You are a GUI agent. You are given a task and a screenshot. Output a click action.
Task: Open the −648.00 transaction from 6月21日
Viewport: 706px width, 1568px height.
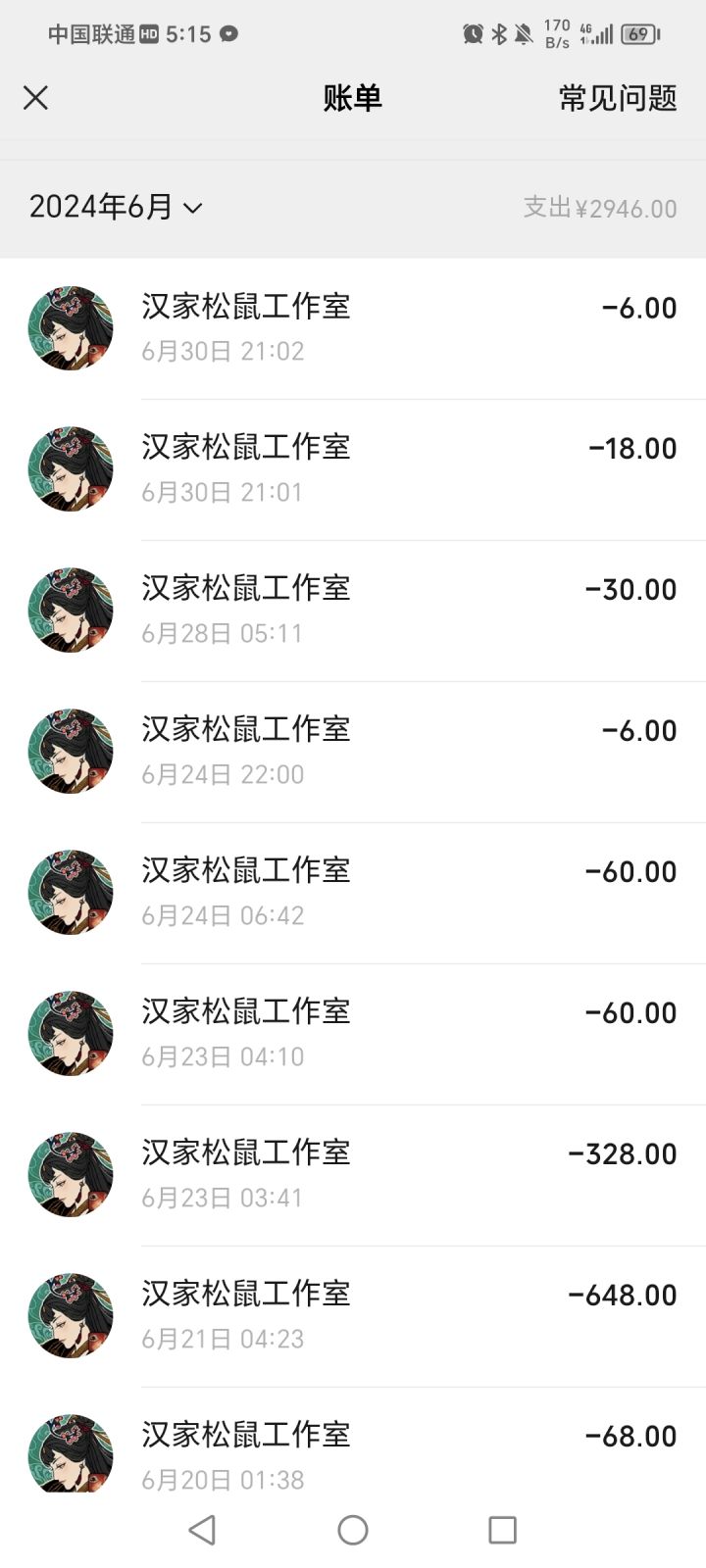[353, 1315]
